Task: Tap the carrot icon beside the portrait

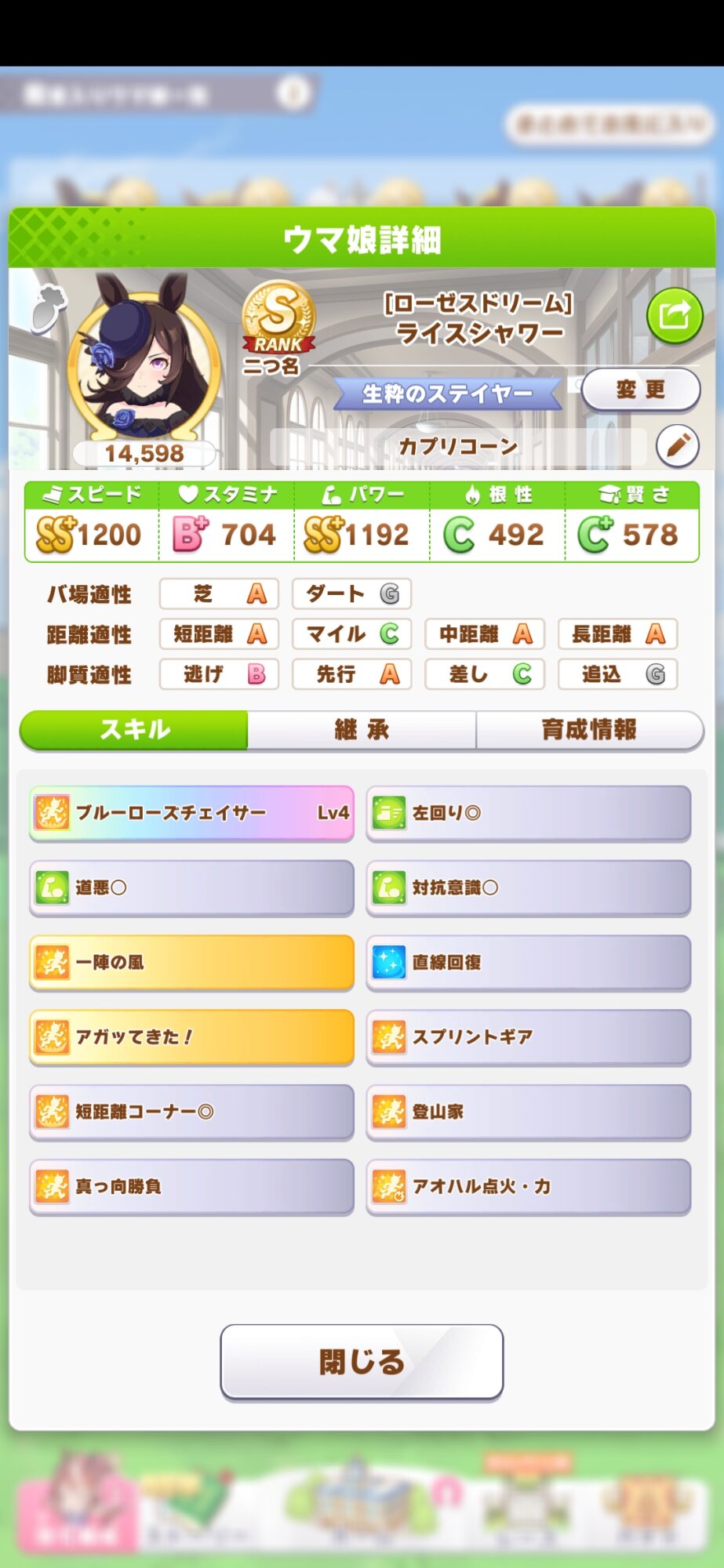Action: click(49, 306)
